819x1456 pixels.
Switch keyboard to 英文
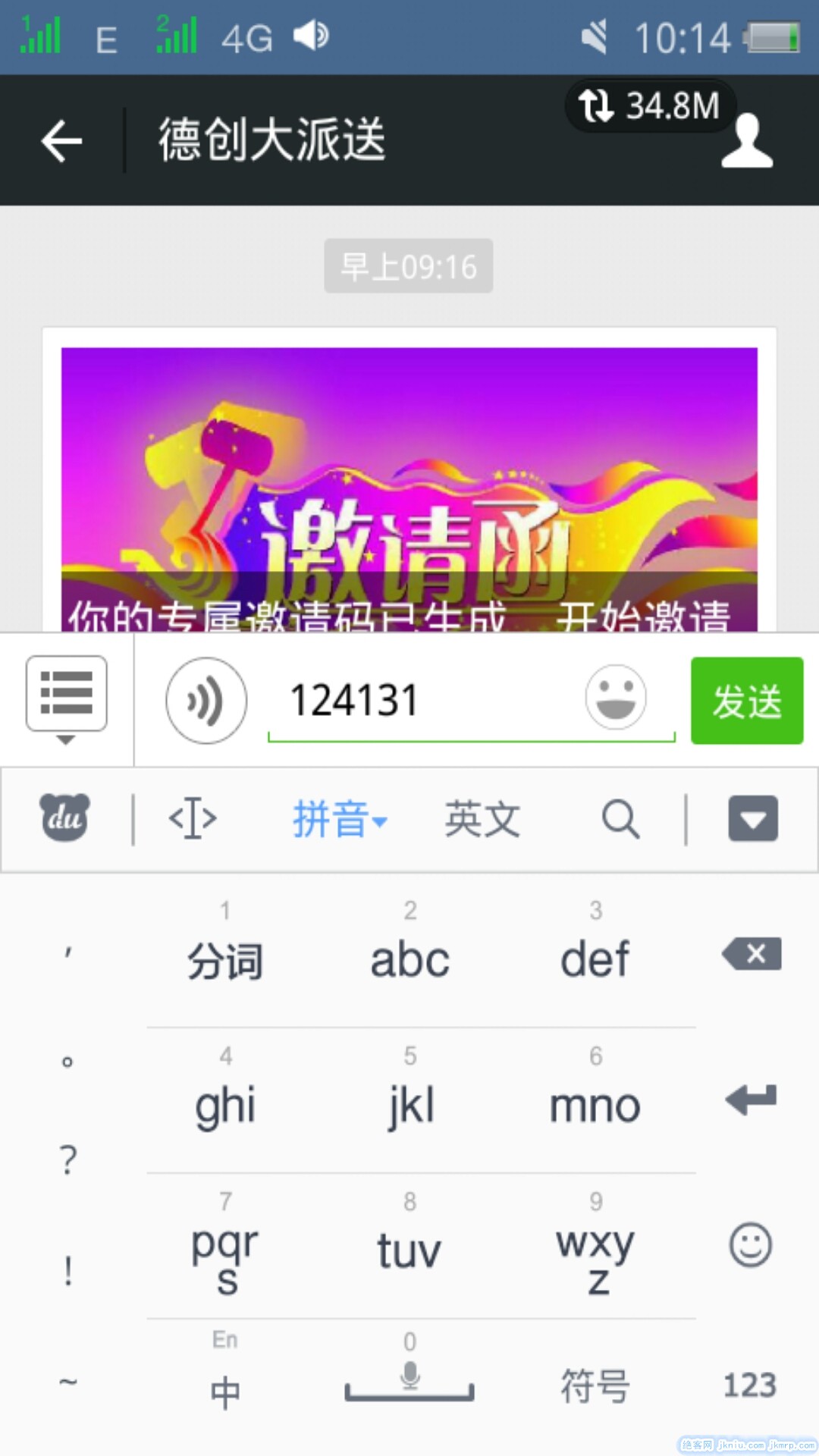tap(482, 819)
